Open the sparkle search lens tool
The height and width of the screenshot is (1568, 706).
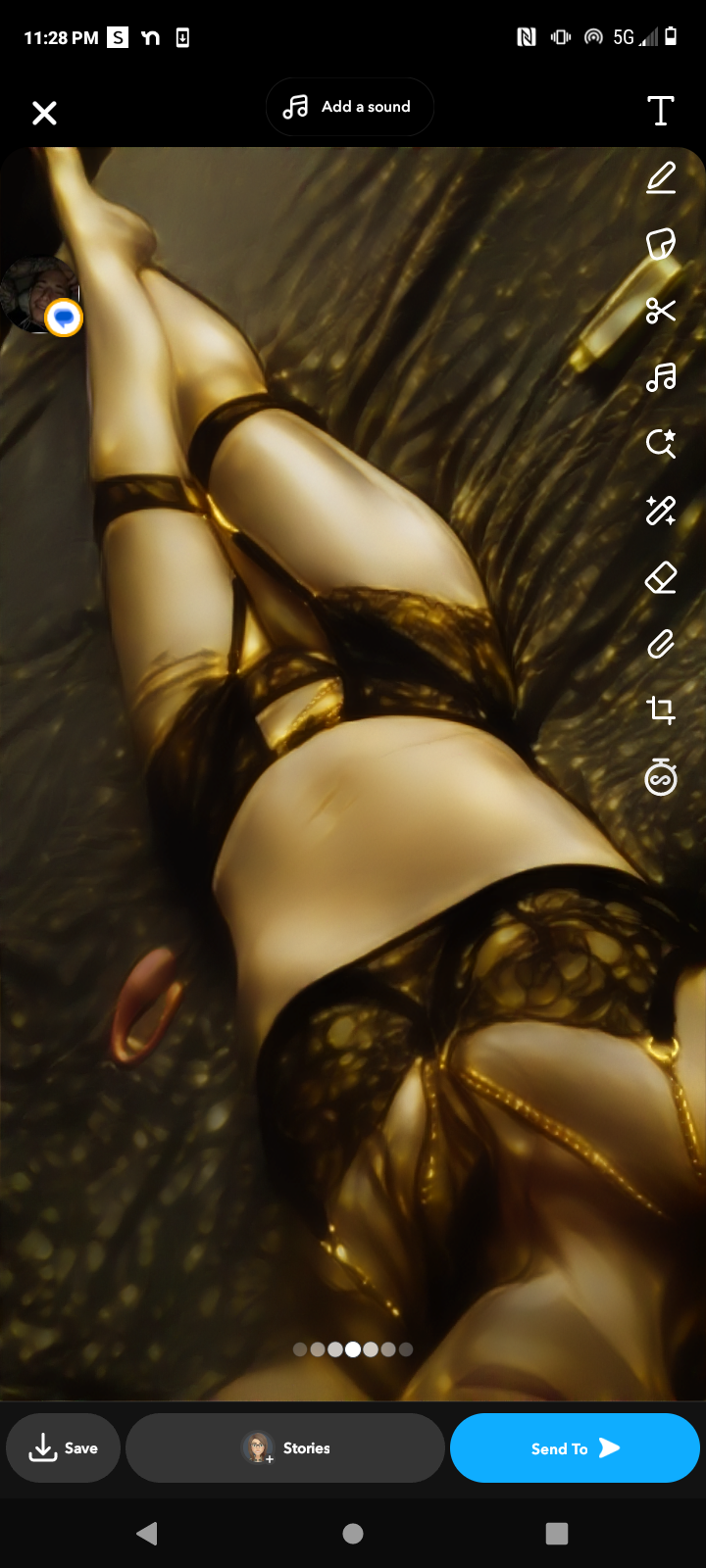661,444
